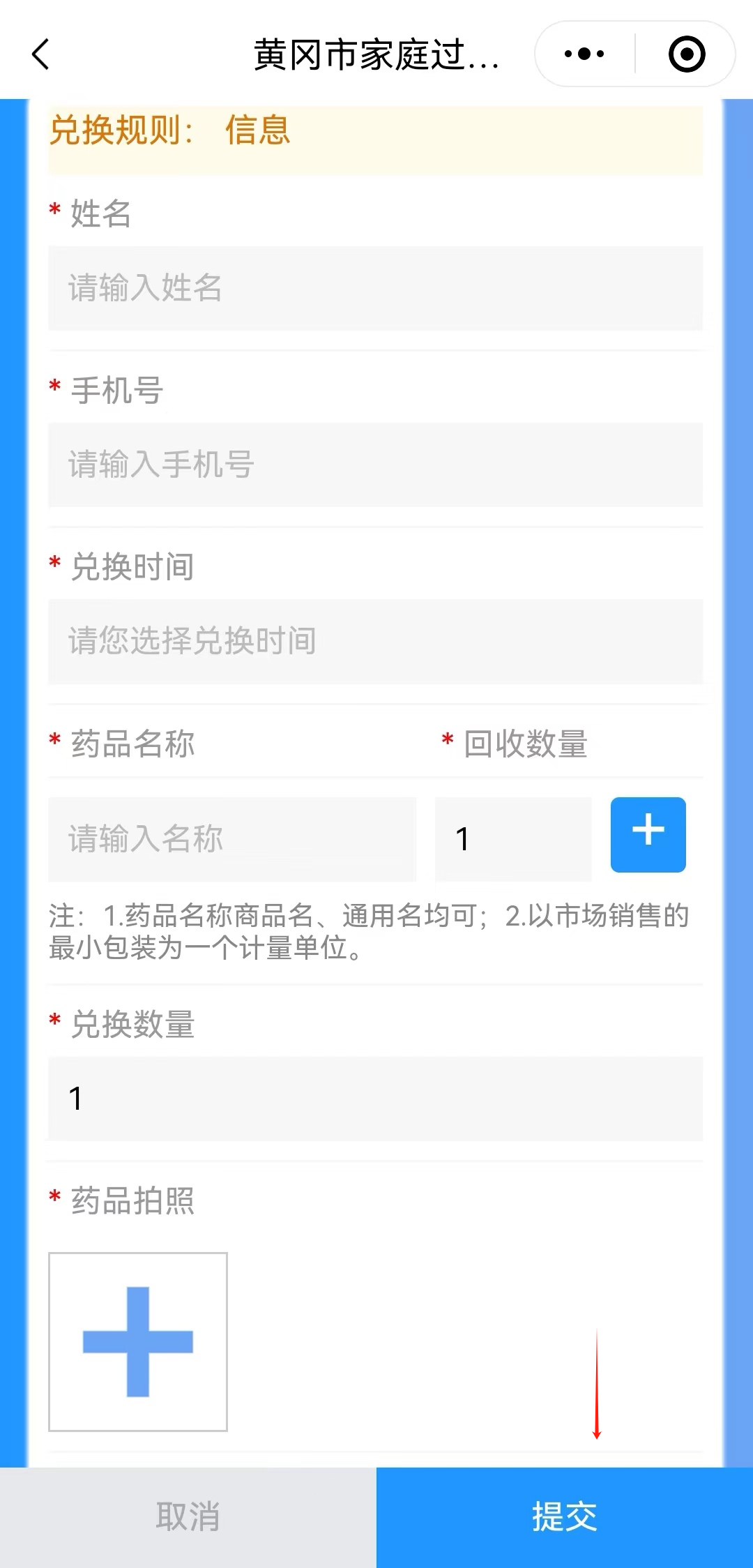Submit the form with 提交
The width and height of the screenshot is (753, 1568).
tap(565, 1517)
